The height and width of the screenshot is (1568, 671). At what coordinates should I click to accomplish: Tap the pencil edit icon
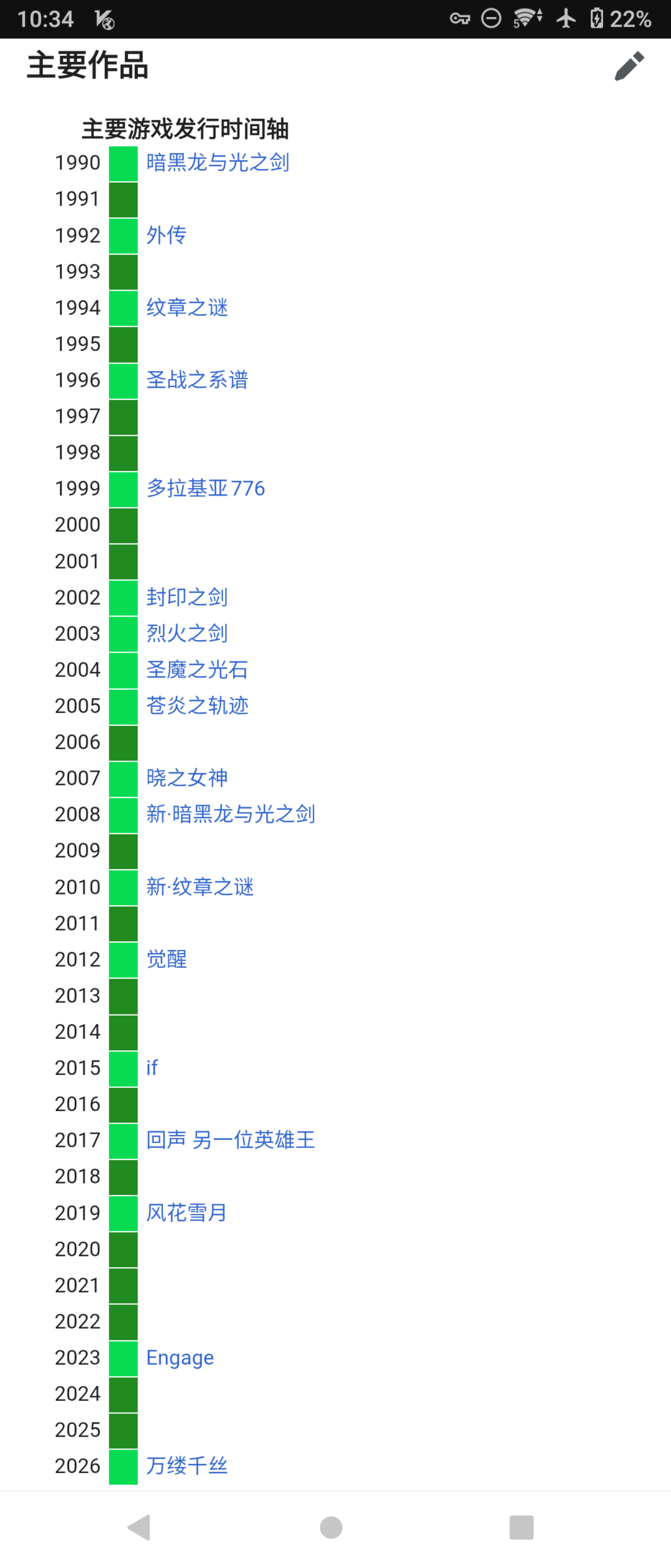pos(629,66)
